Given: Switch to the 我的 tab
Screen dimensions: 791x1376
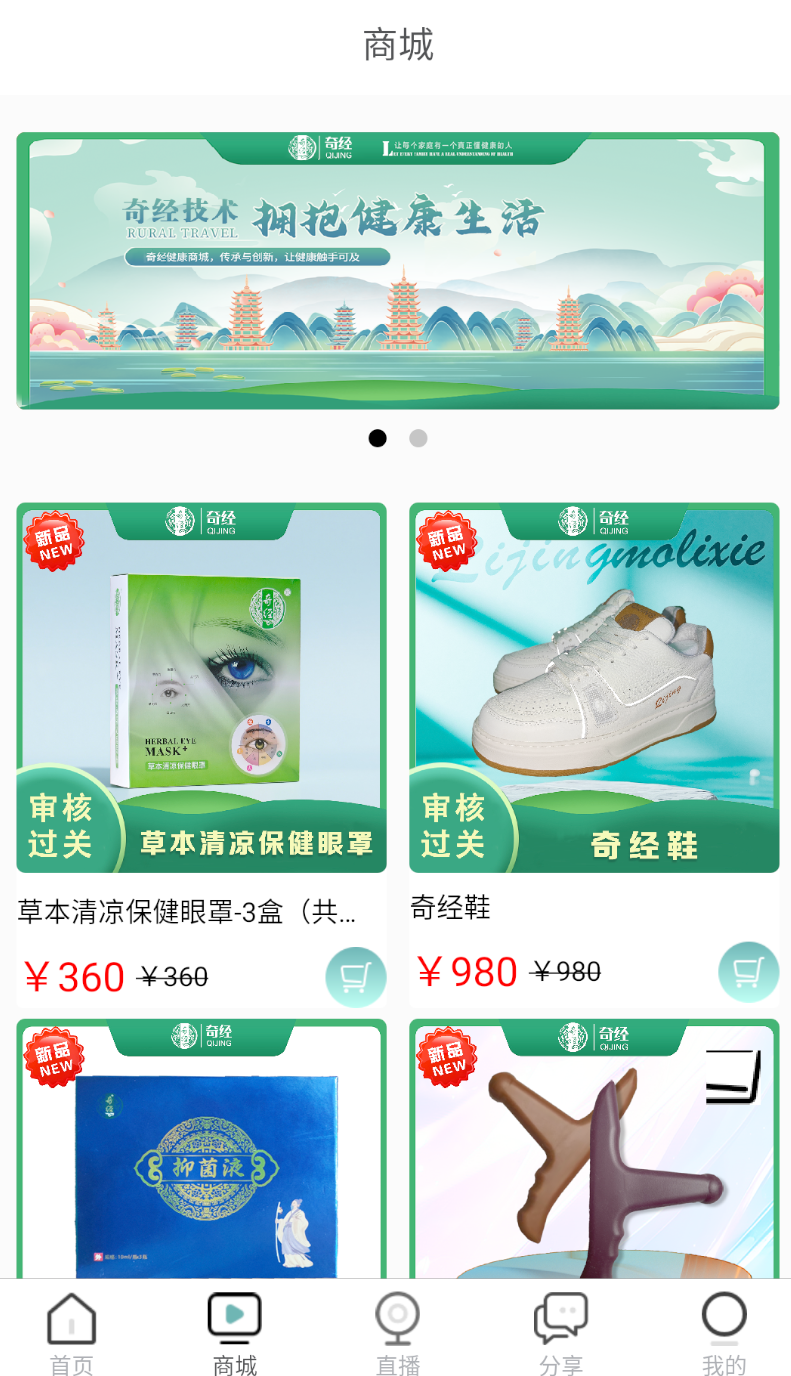Looking at the screenshot, I should [724, 1334].
